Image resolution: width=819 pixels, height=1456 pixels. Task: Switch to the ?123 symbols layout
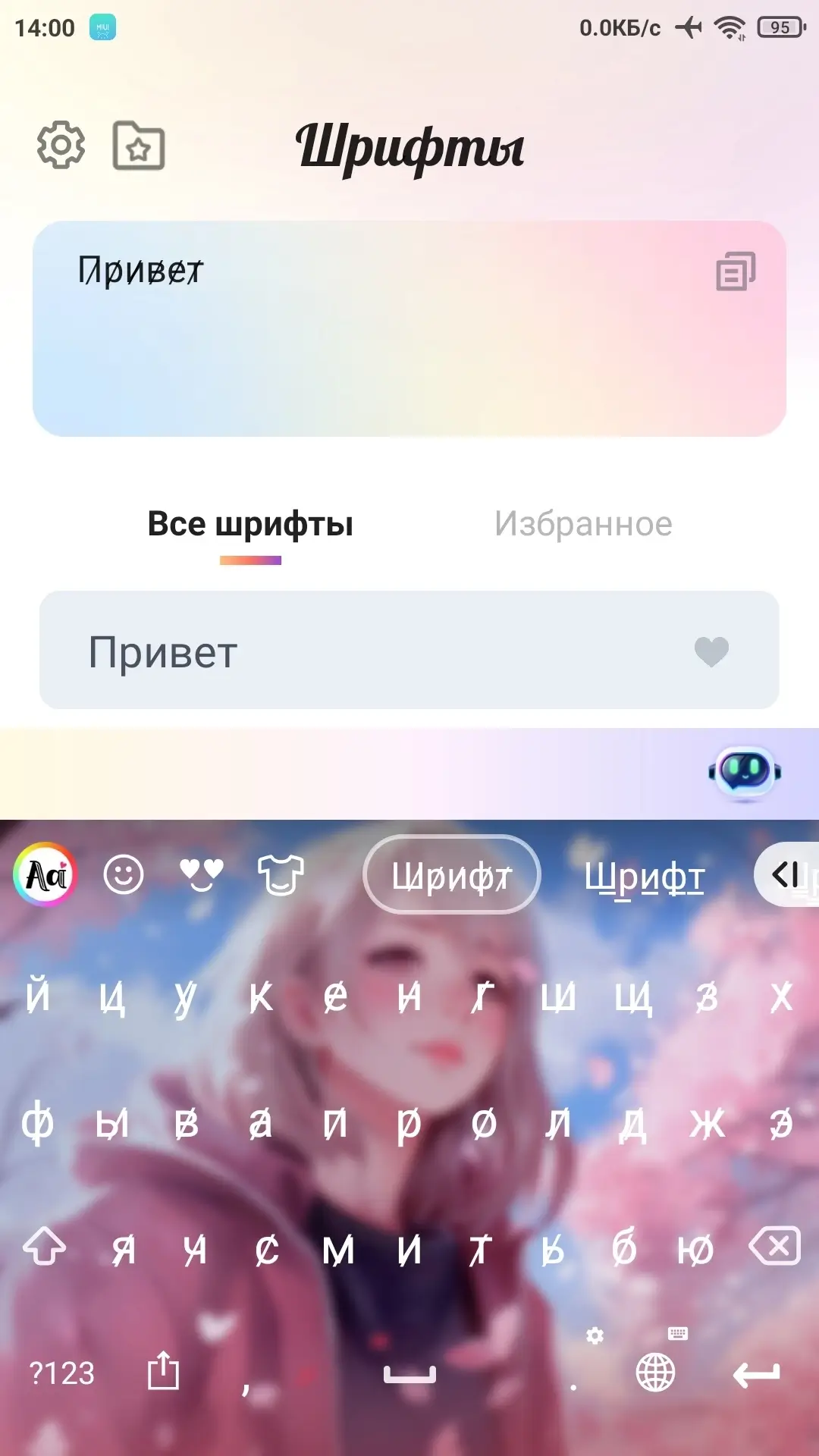click(61, 1373)
